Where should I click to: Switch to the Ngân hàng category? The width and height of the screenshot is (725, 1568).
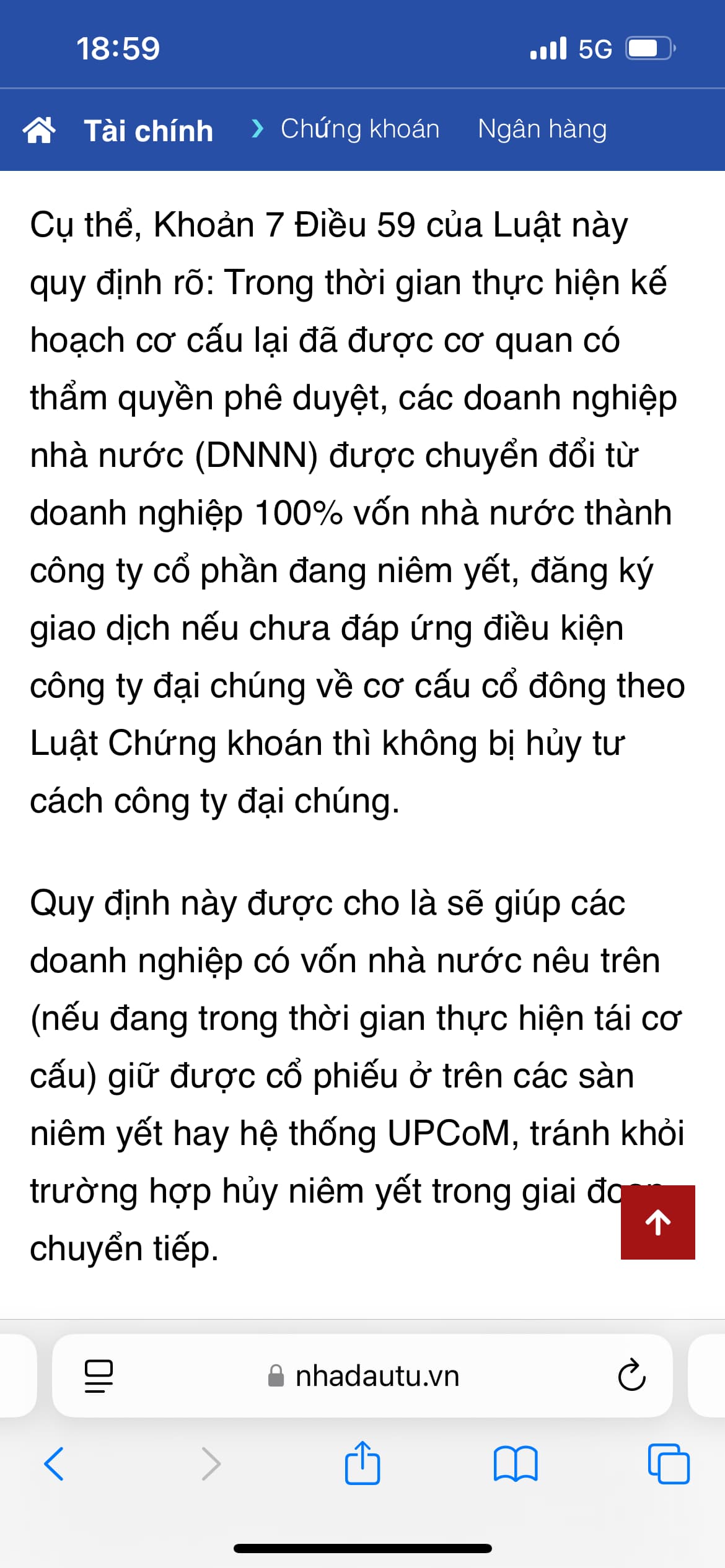pyautogui.click(x=542, y=129)
